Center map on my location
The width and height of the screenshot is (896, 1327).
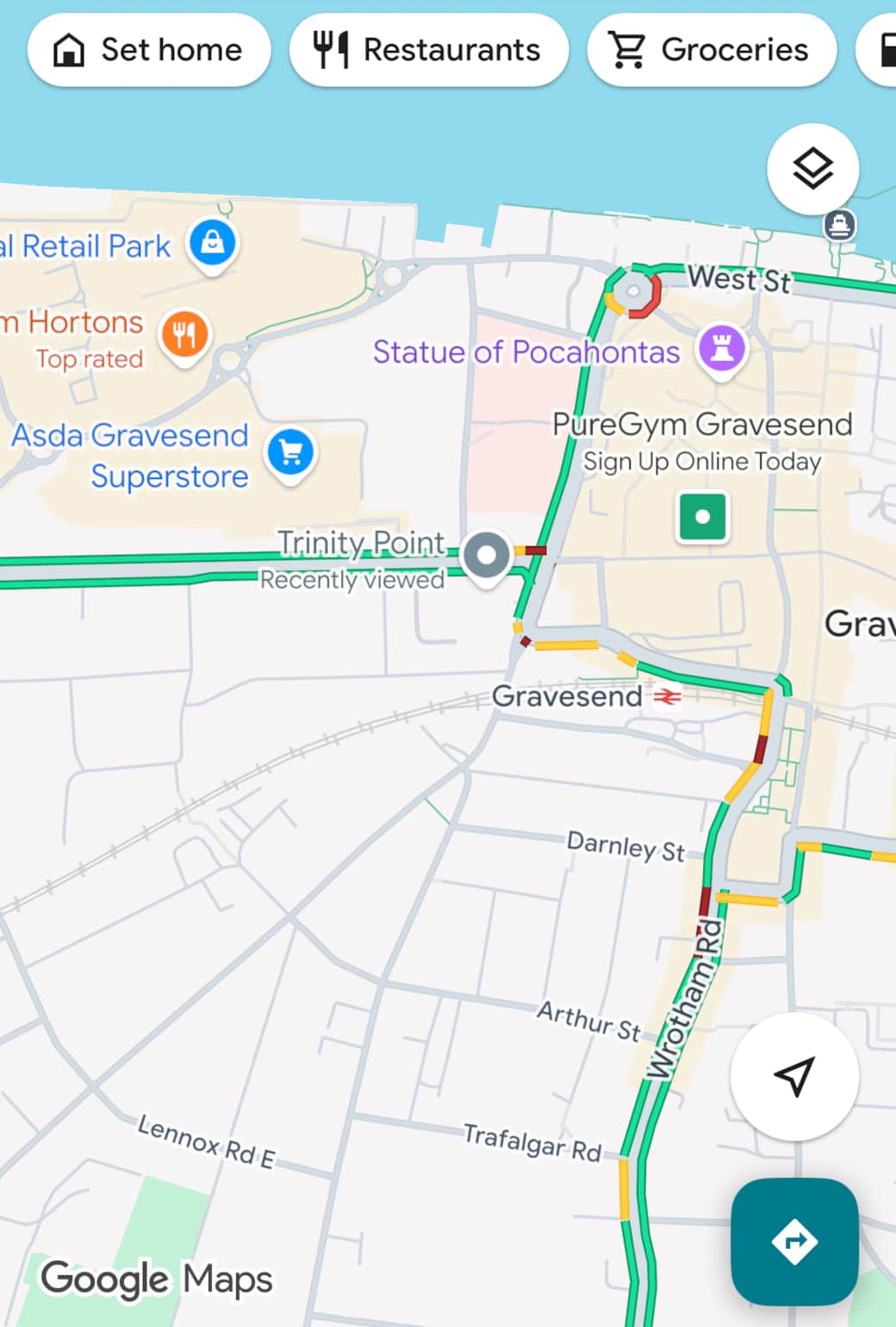pos(794,1076)
